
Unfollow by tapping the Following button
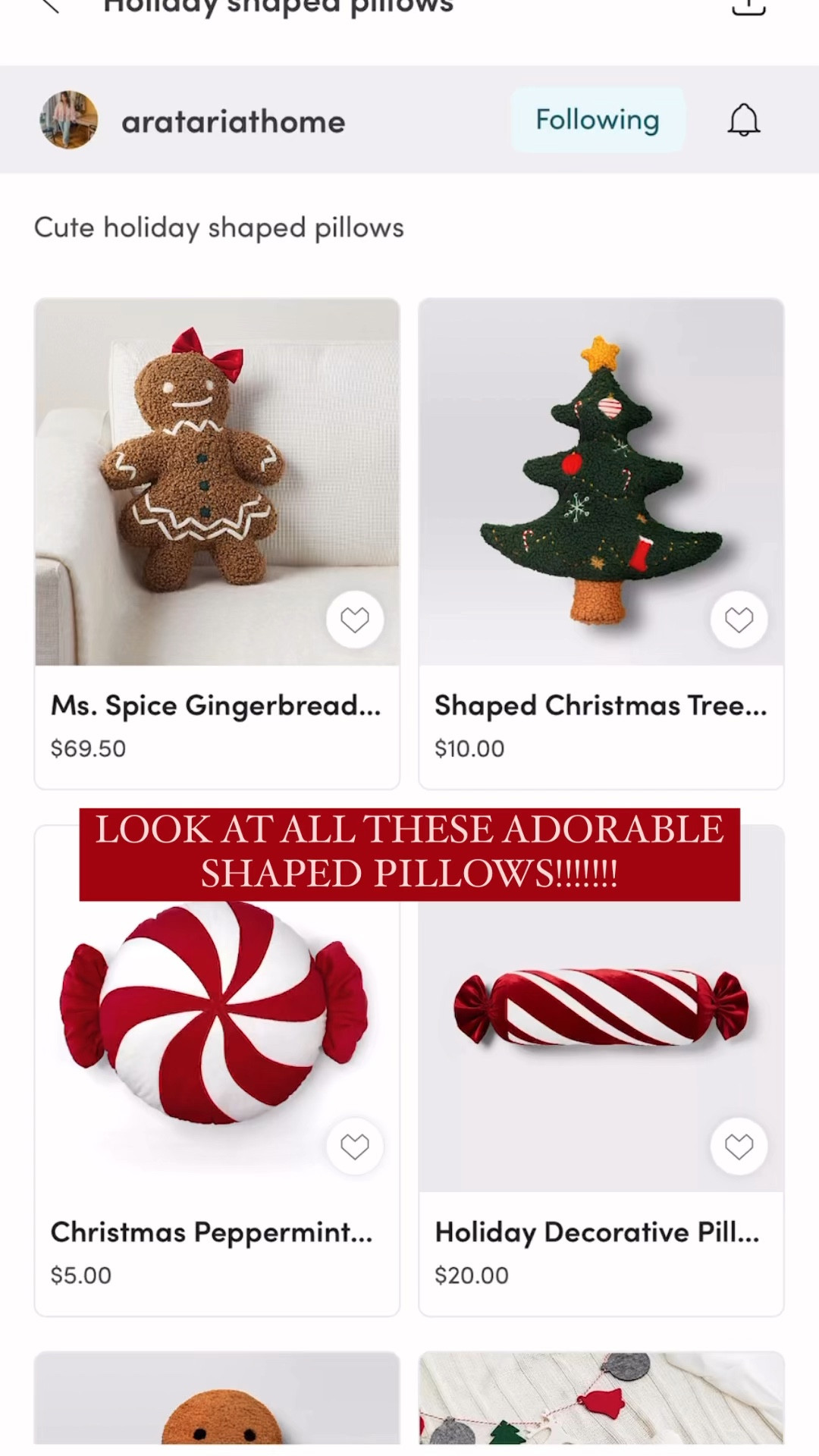[598, 119]
